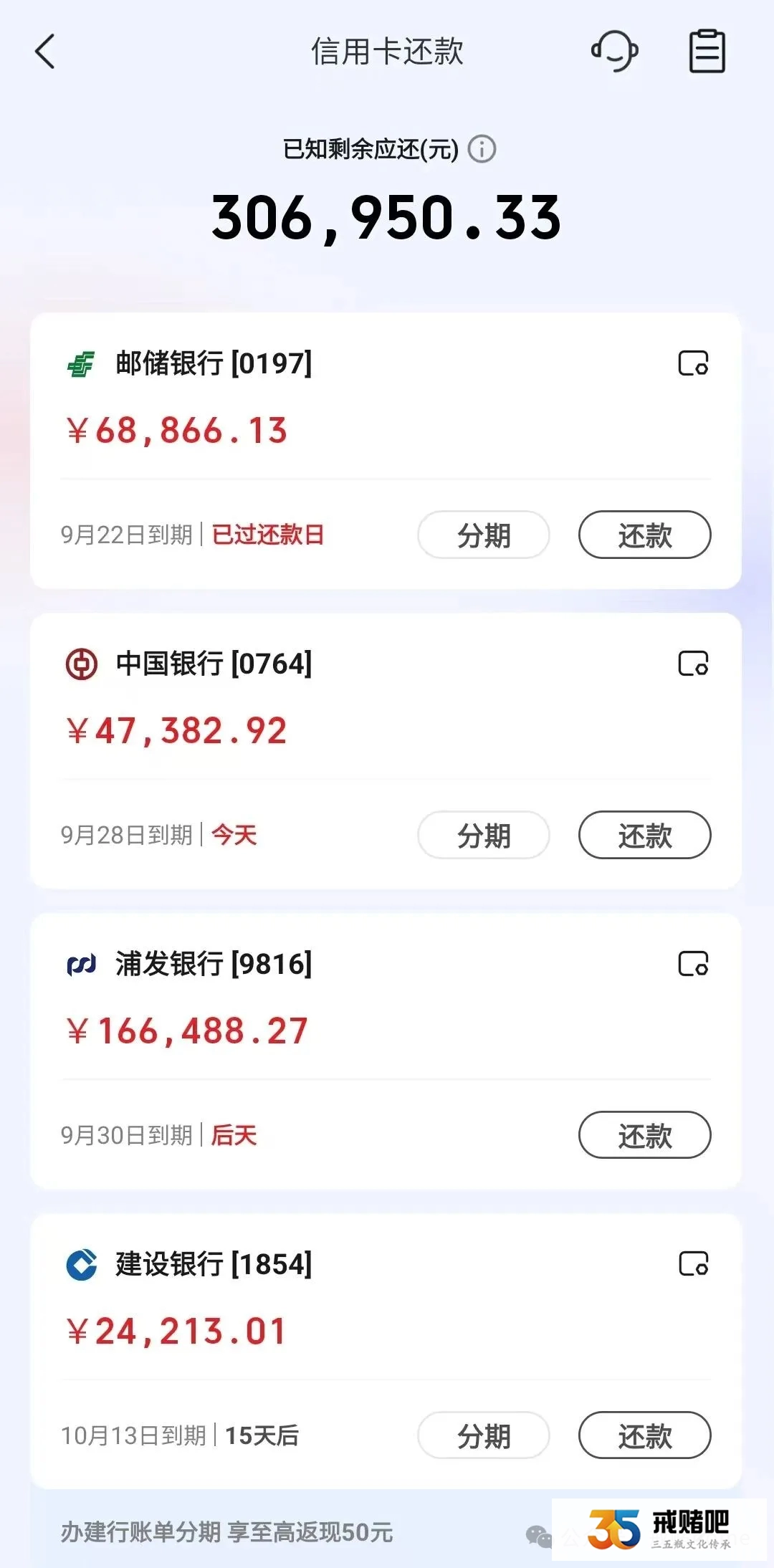Select 分期 for 中国银行 [0764] bill
This screenshot has height=1568, width=774.
(484, 835)
